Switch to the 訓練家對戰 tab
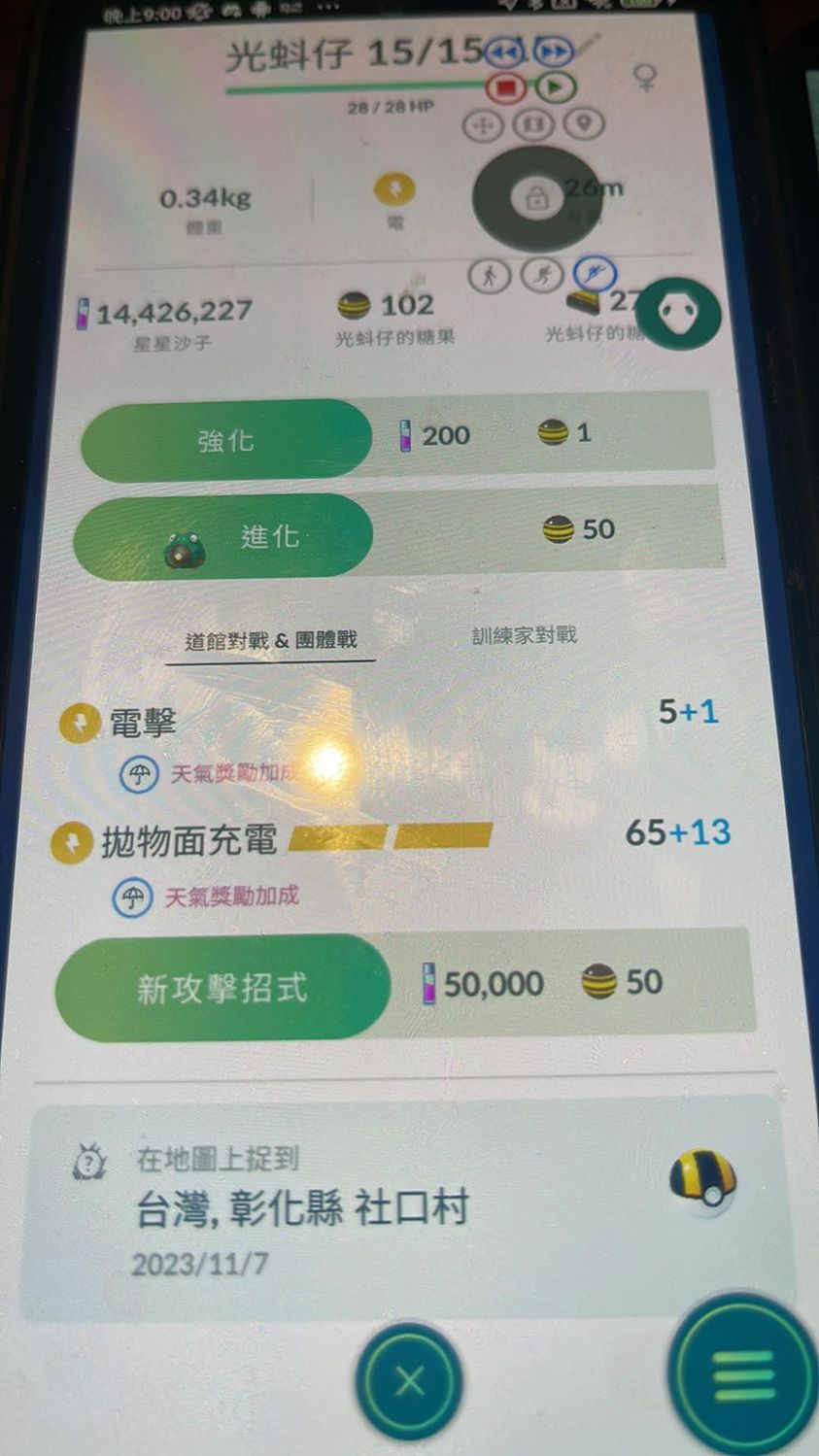The width and height of the screenshot is (819, 1456). tap(524, 635)
